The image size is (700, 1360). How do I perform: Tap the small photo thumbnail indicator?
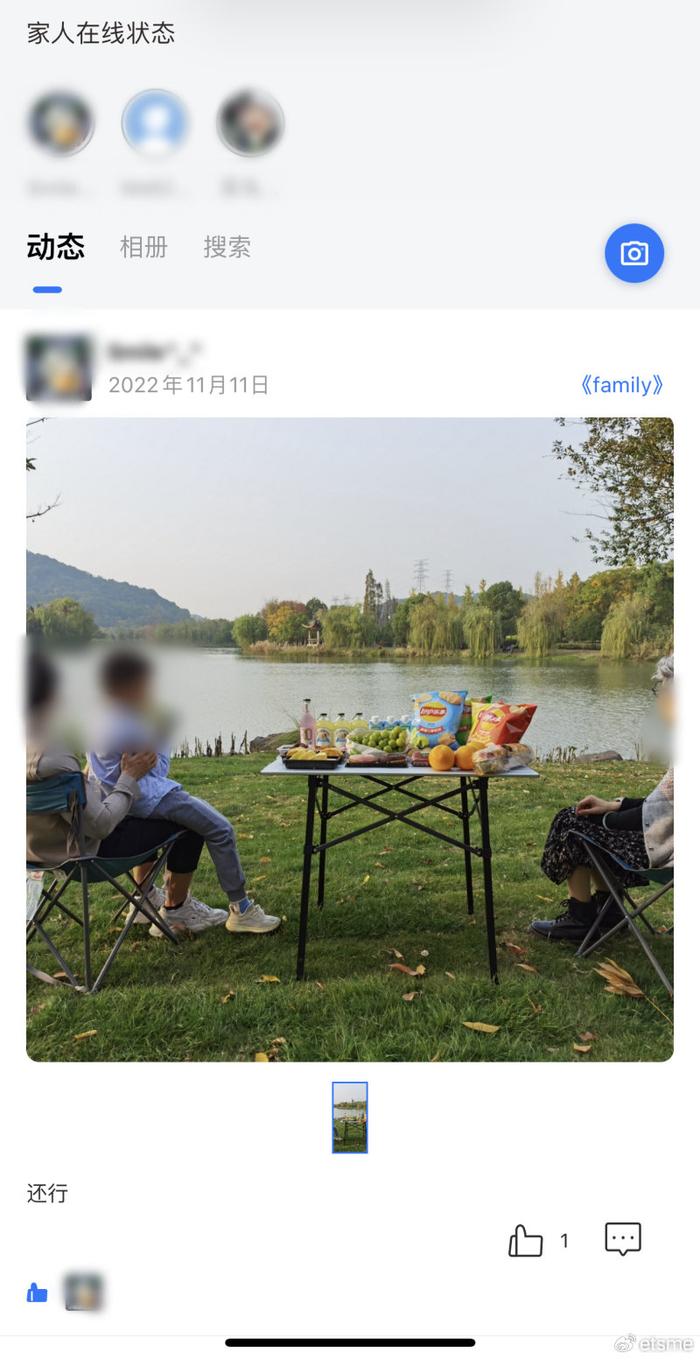350,1117
